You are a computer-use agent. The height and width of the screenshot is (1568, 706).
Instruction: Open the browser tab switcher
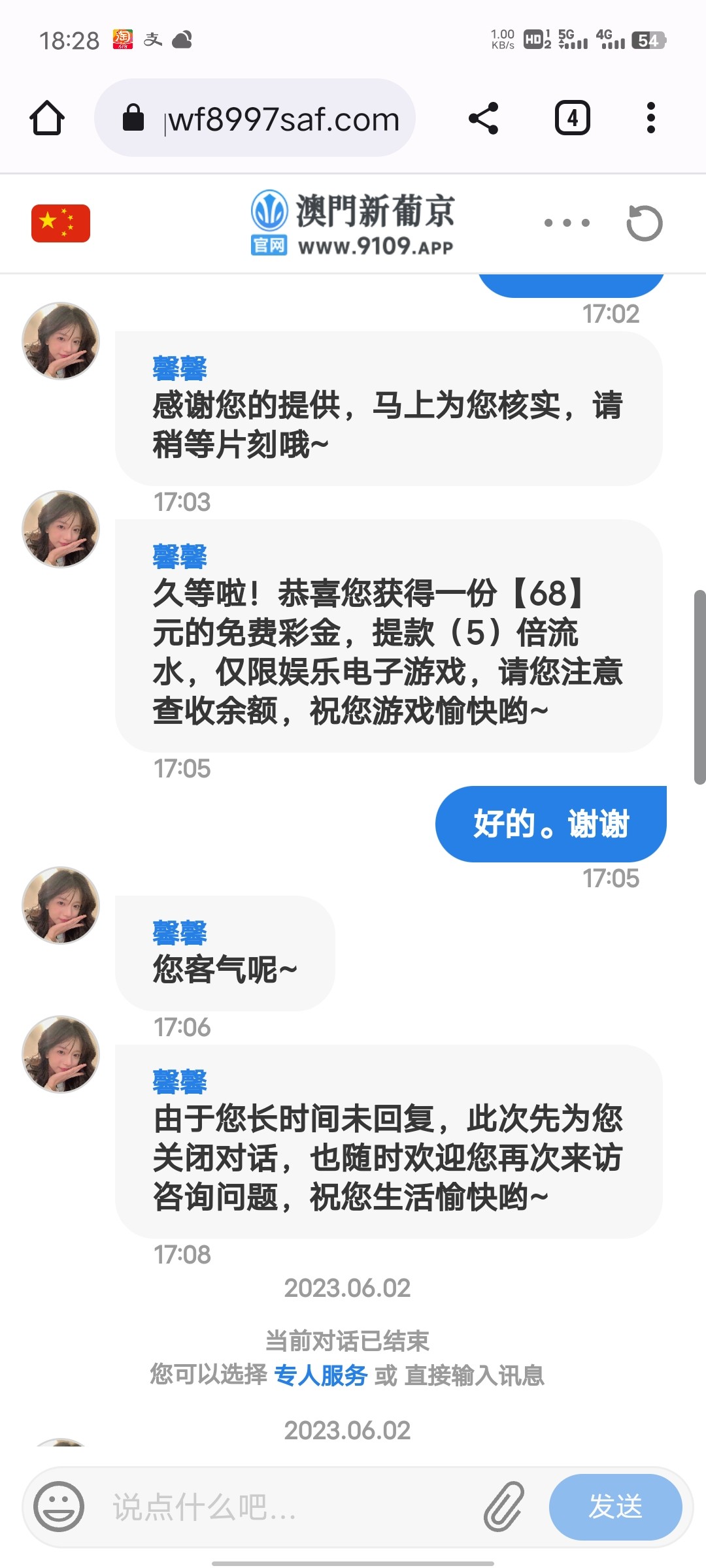point(572,118)
